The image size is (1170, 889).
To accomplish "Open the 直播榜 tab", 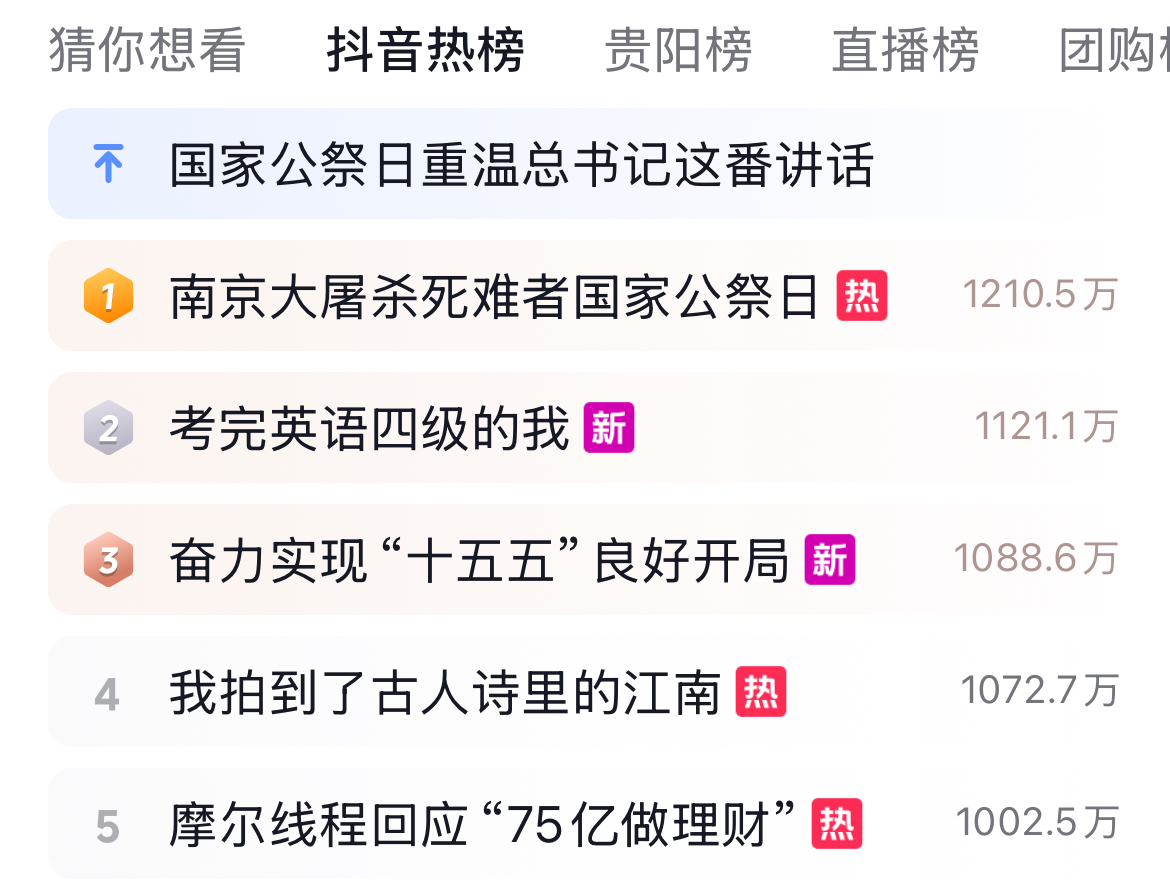I will [905, 50].
